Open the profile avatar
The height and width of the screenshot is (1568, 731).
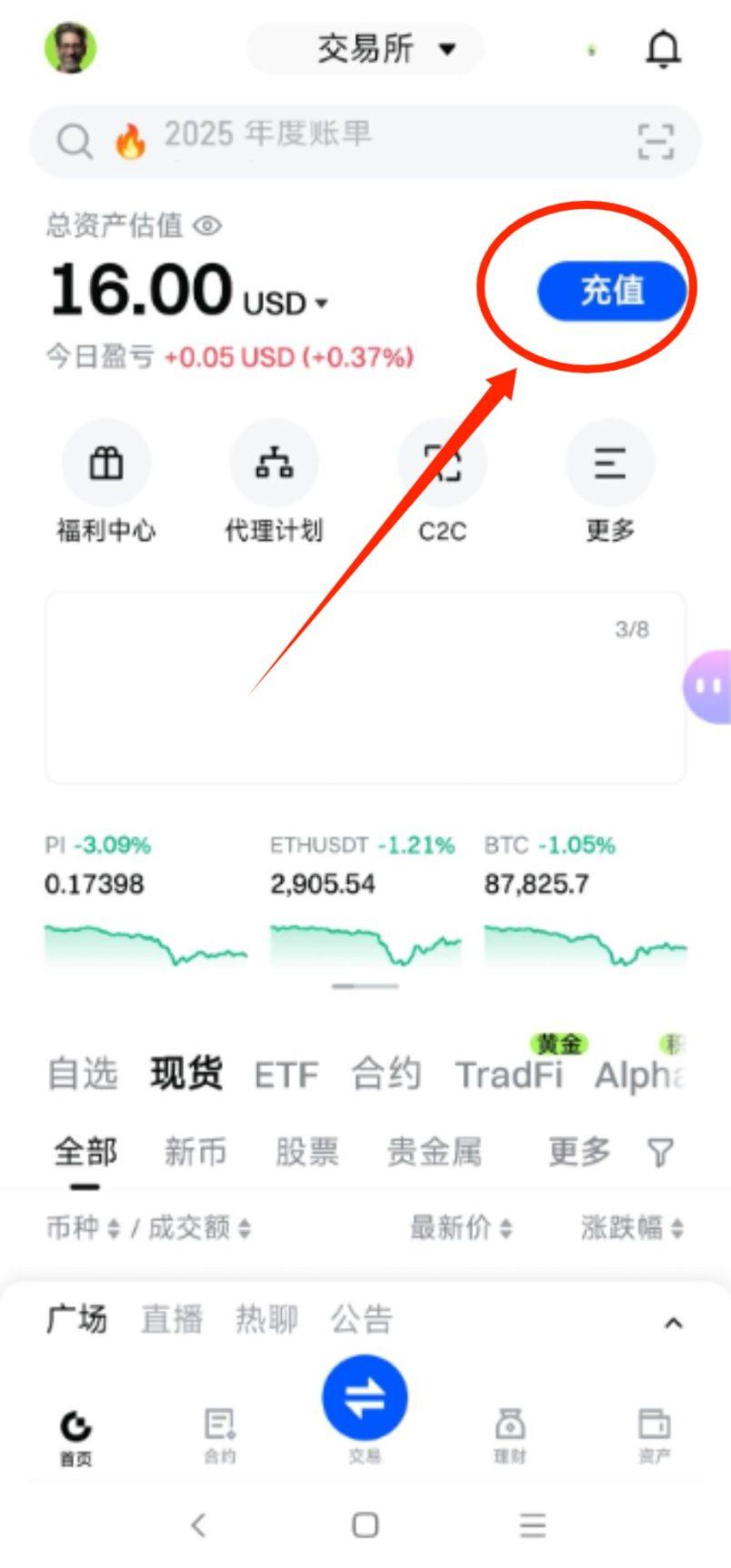click(x=71, y=48)
